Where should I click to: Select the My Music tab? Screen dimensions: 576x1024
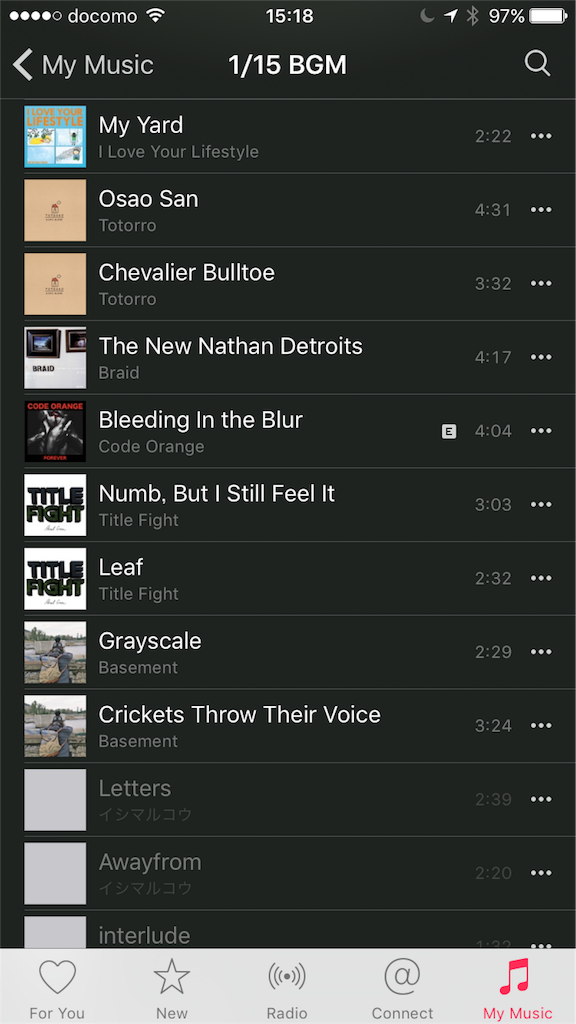point(518,987)
